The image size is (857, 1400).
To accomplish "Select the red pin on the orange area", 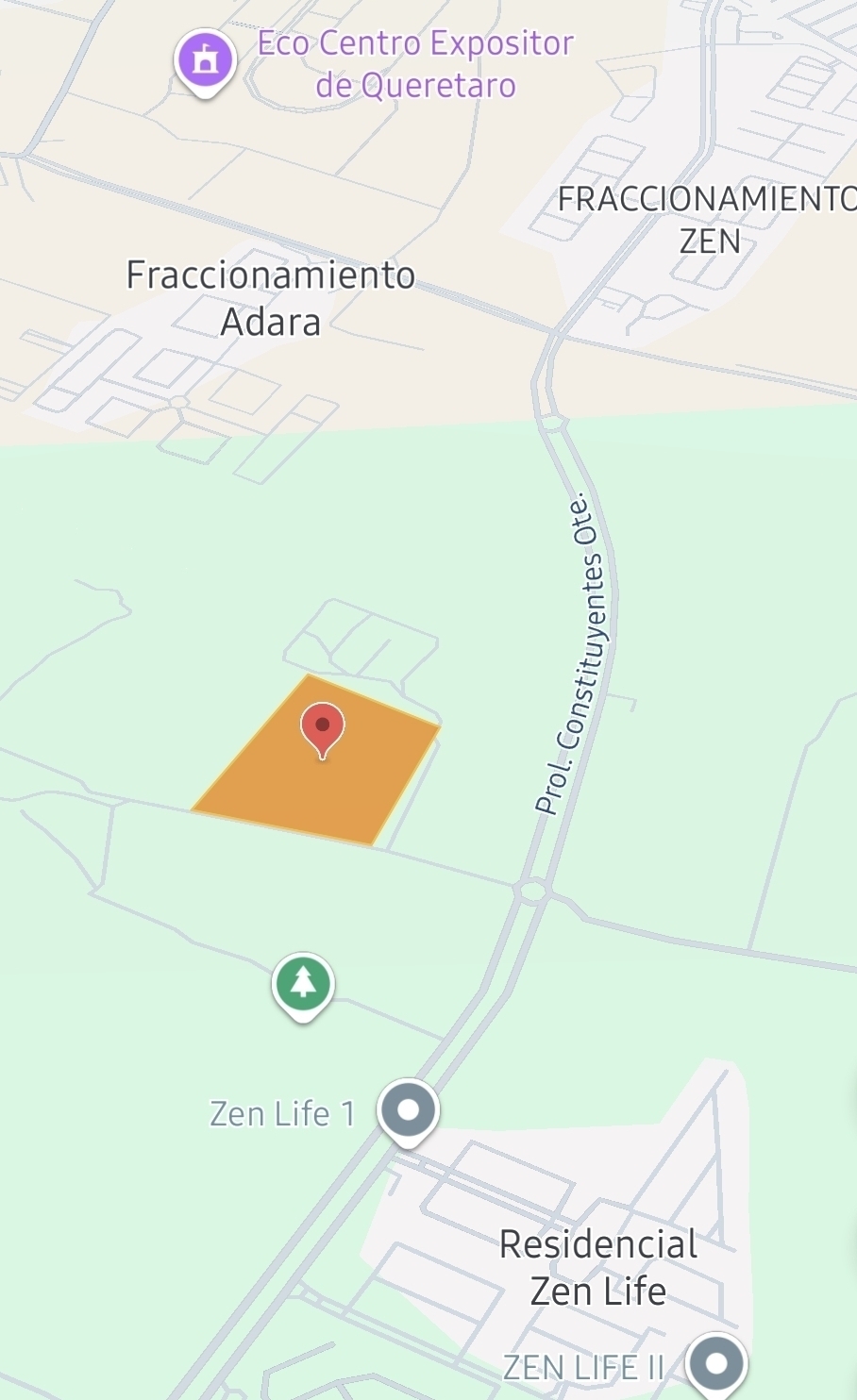I will [x=322, y=726].
